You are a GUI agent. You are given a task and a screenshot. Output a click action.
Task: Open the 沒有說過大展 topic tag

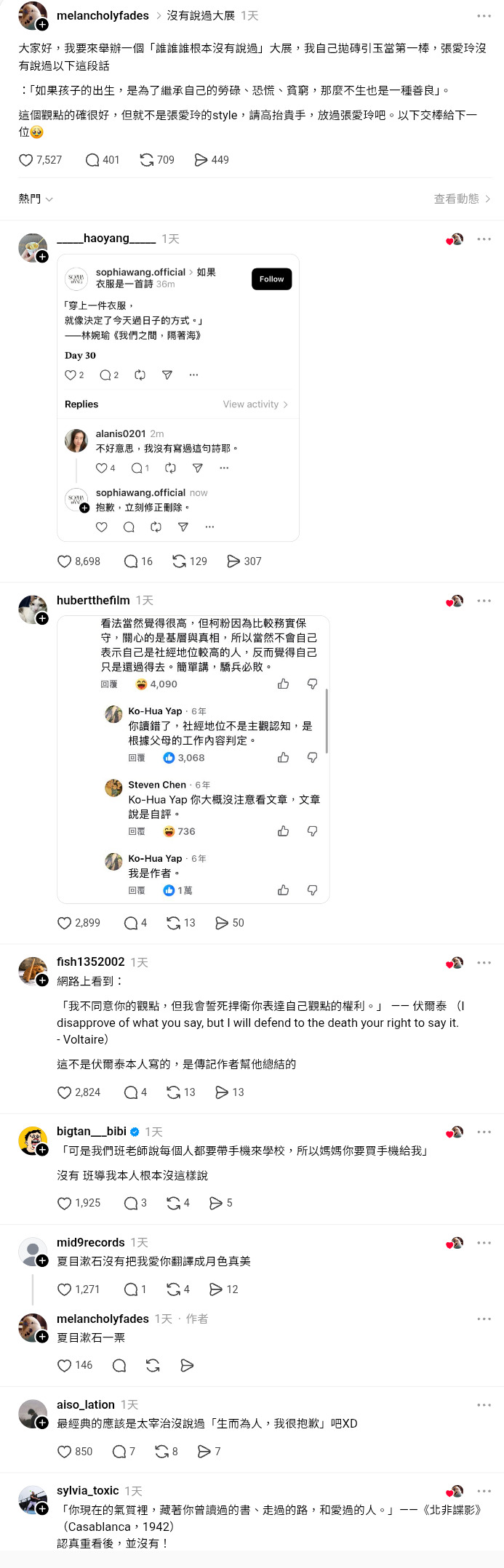(201, 16)
